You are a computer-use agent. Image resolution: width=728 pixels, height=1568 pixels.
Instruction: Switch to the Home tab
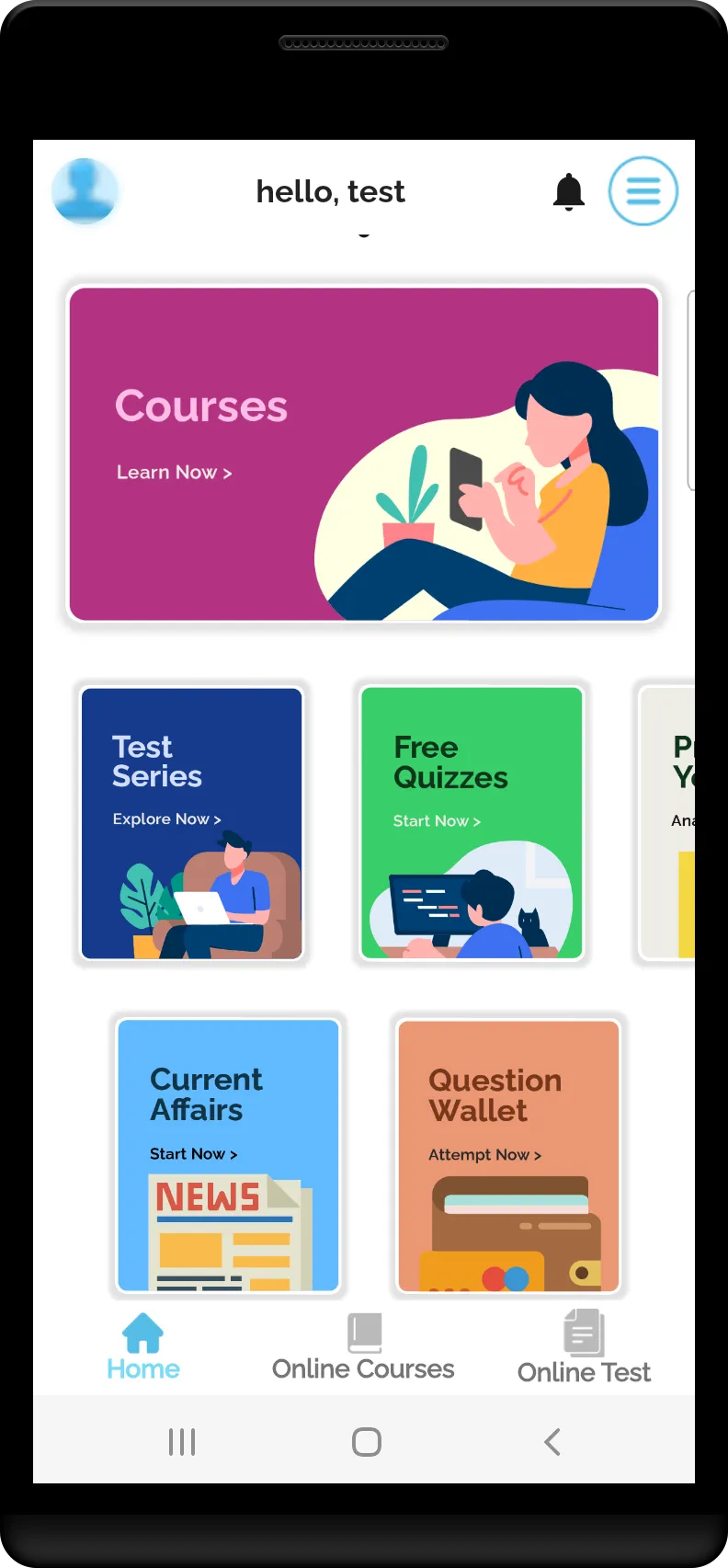point(143,1348)
